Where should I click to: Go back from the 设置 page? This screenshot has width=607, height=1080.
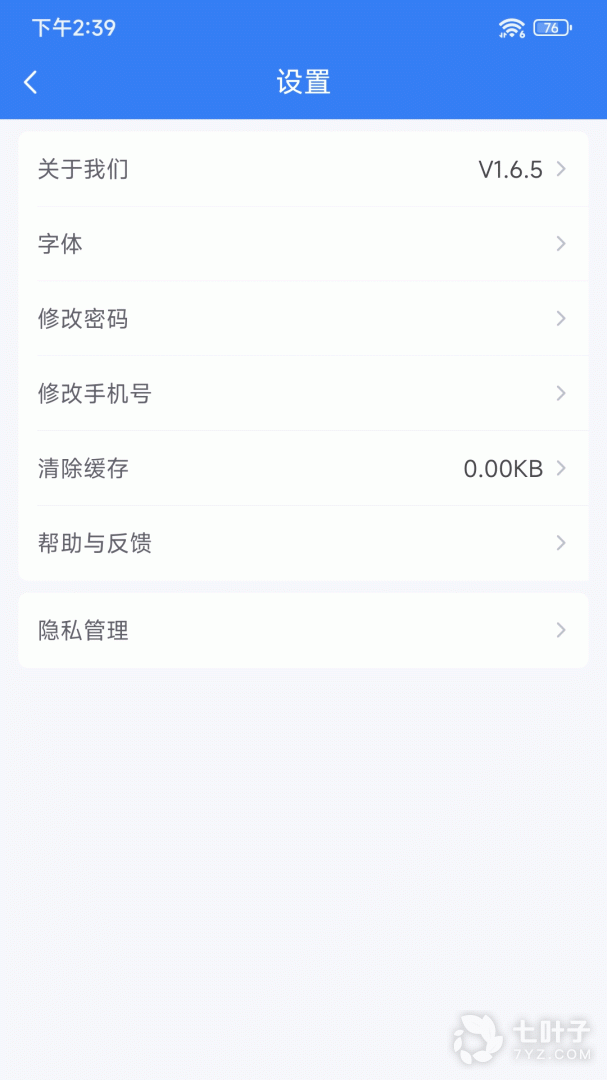31,82
